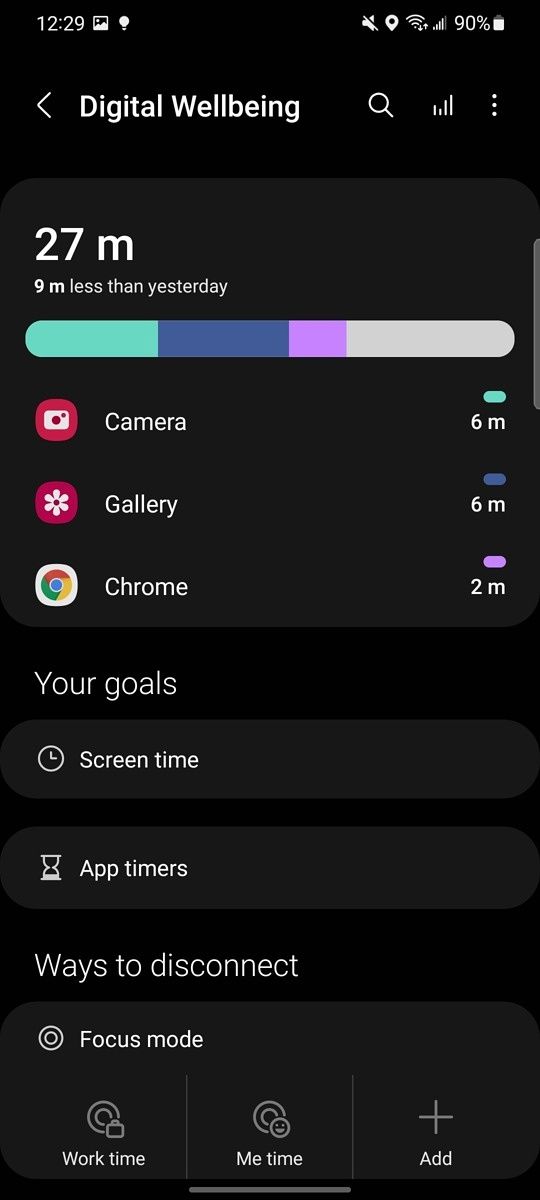The height and width of the screenshot is (1200, 540).
Task: Open the three-dot overflow menu
Action: tap(494, 106)
